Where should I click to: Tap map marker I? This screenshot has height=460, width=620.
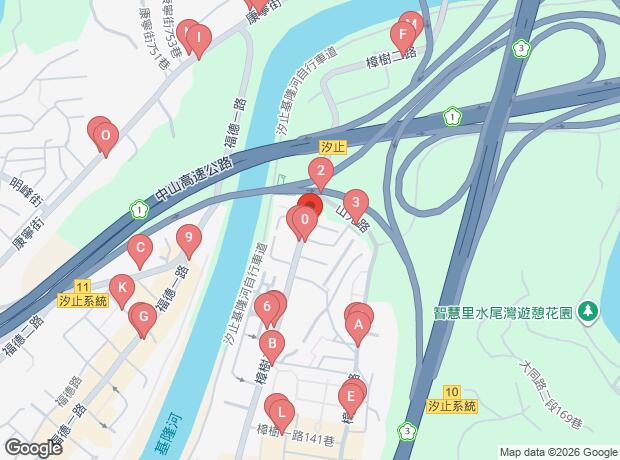pyautogui.click(x=200, y=40)
